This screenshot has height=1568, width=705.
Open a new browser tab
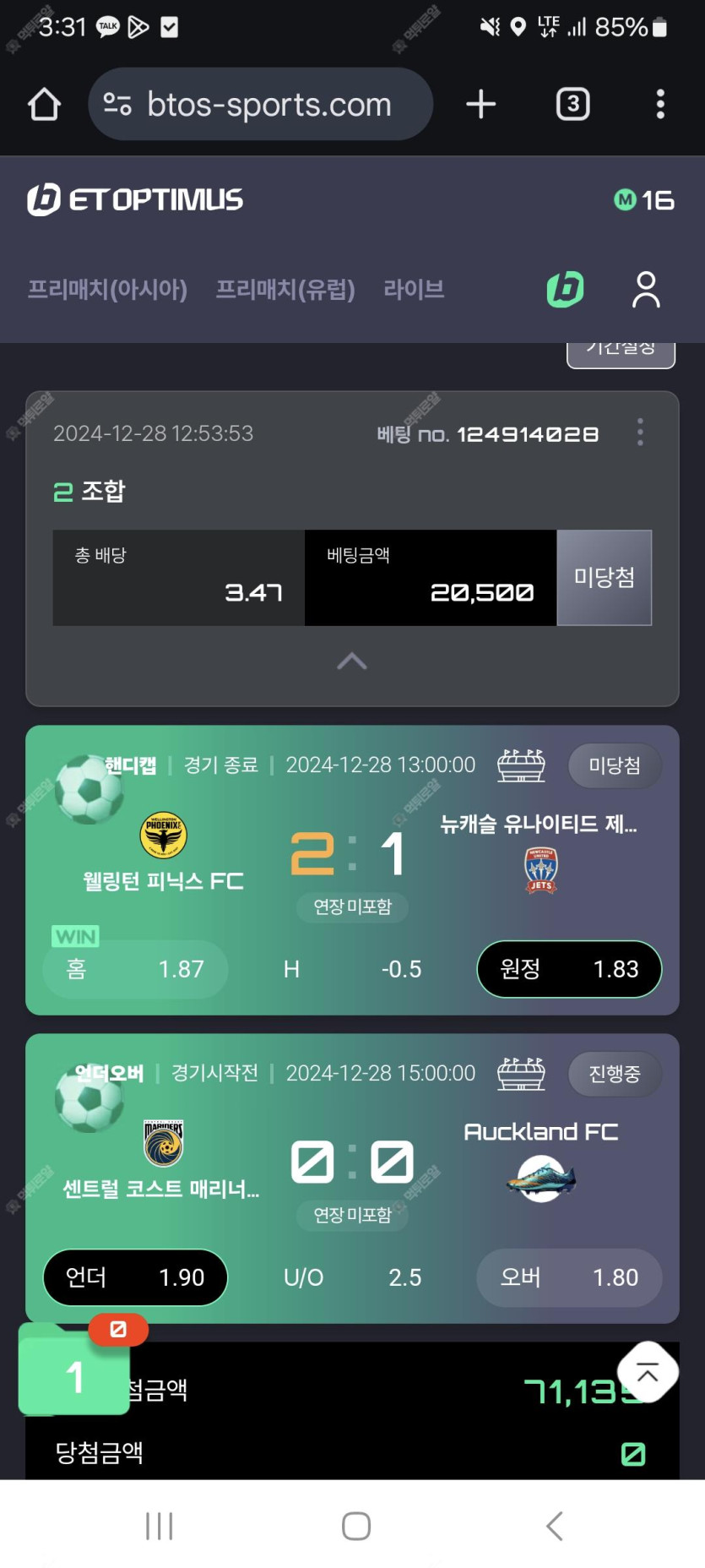[x=480, y=105]
